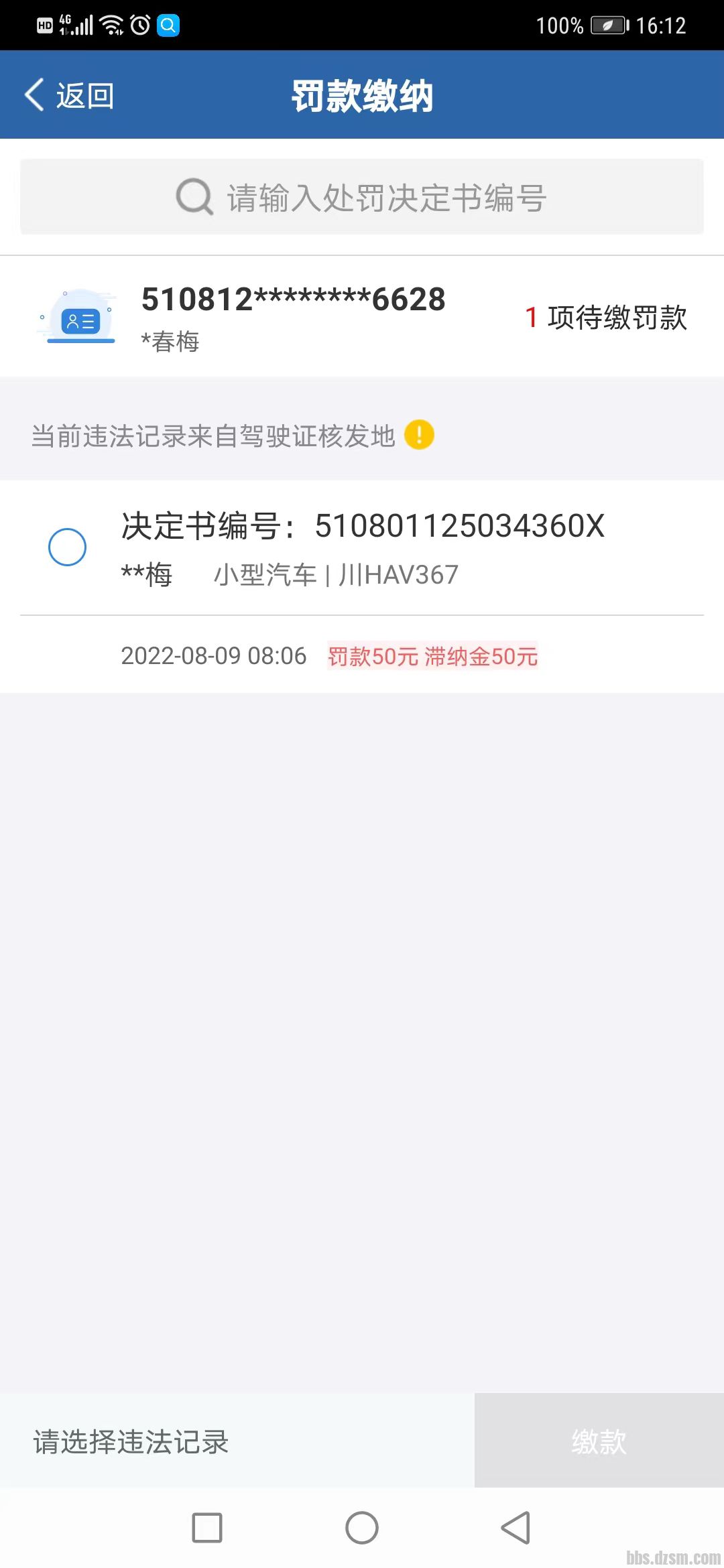Go to the system home screen
Viewport: 724px width, 1568px height.
pyautogui.click(x=362, y=1528)
